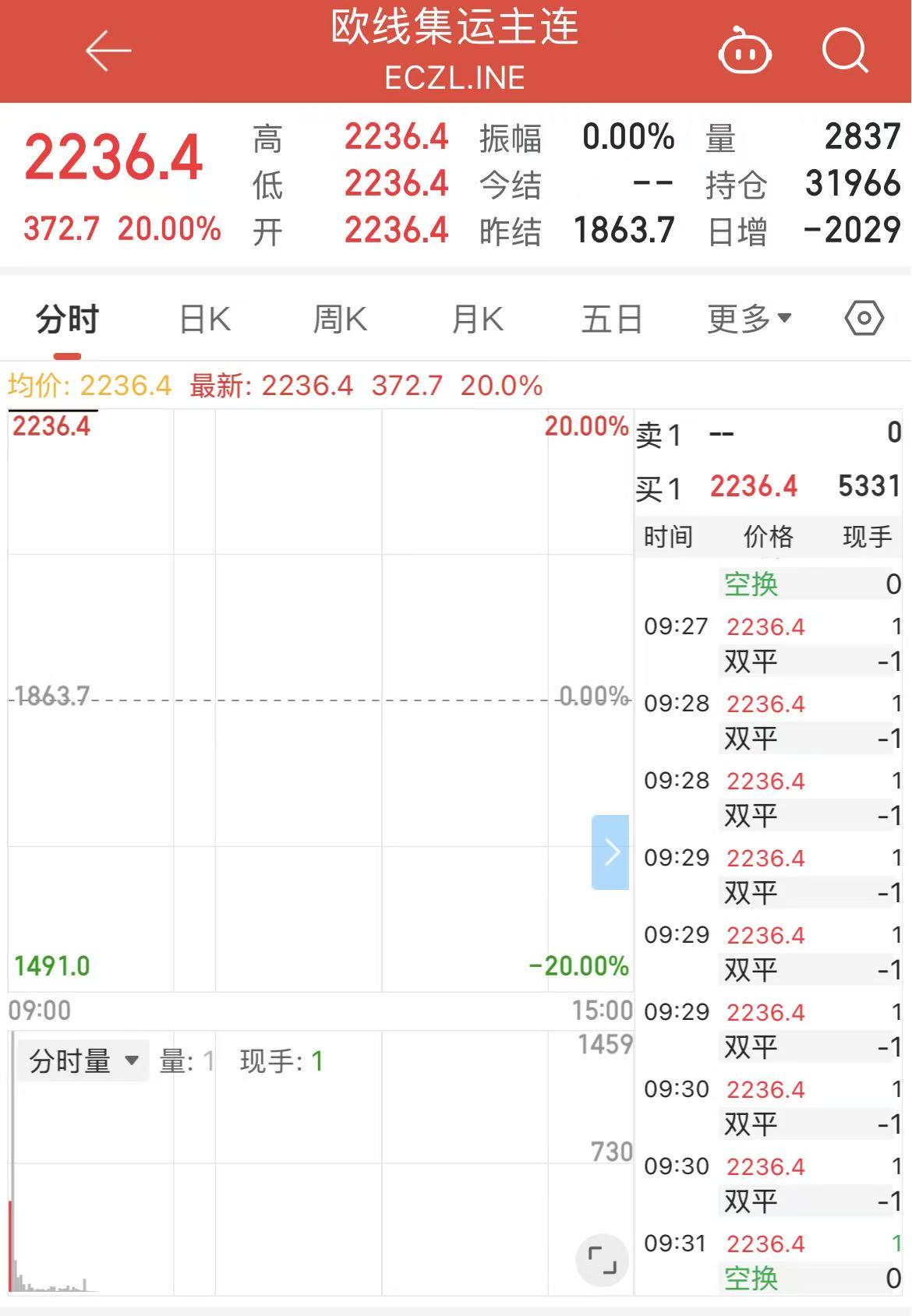This screenshot has width=912, height=1316.
Task: Select the 分时 tab
Action: 68,319
